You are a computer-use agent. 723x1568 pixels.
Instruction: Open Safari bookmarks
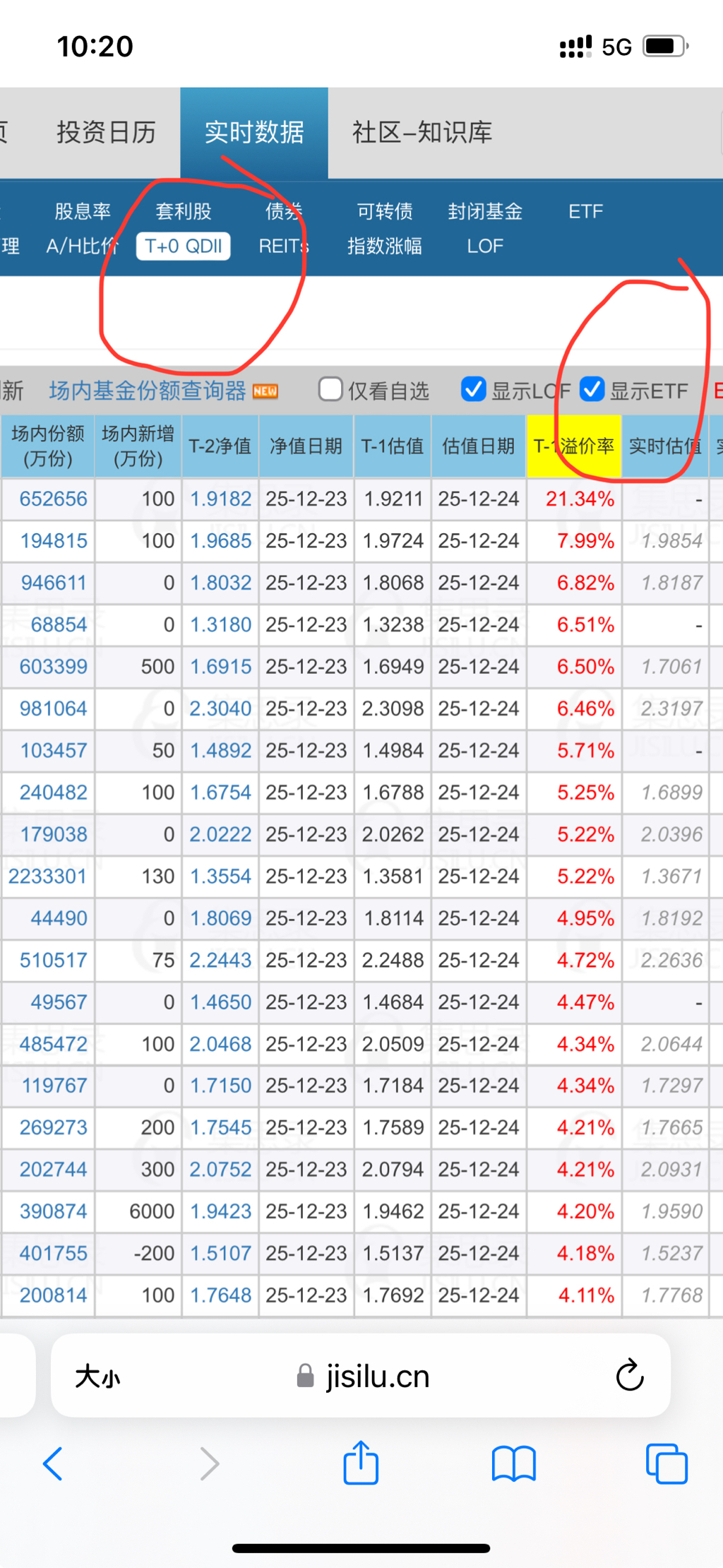coord(513,1463)
